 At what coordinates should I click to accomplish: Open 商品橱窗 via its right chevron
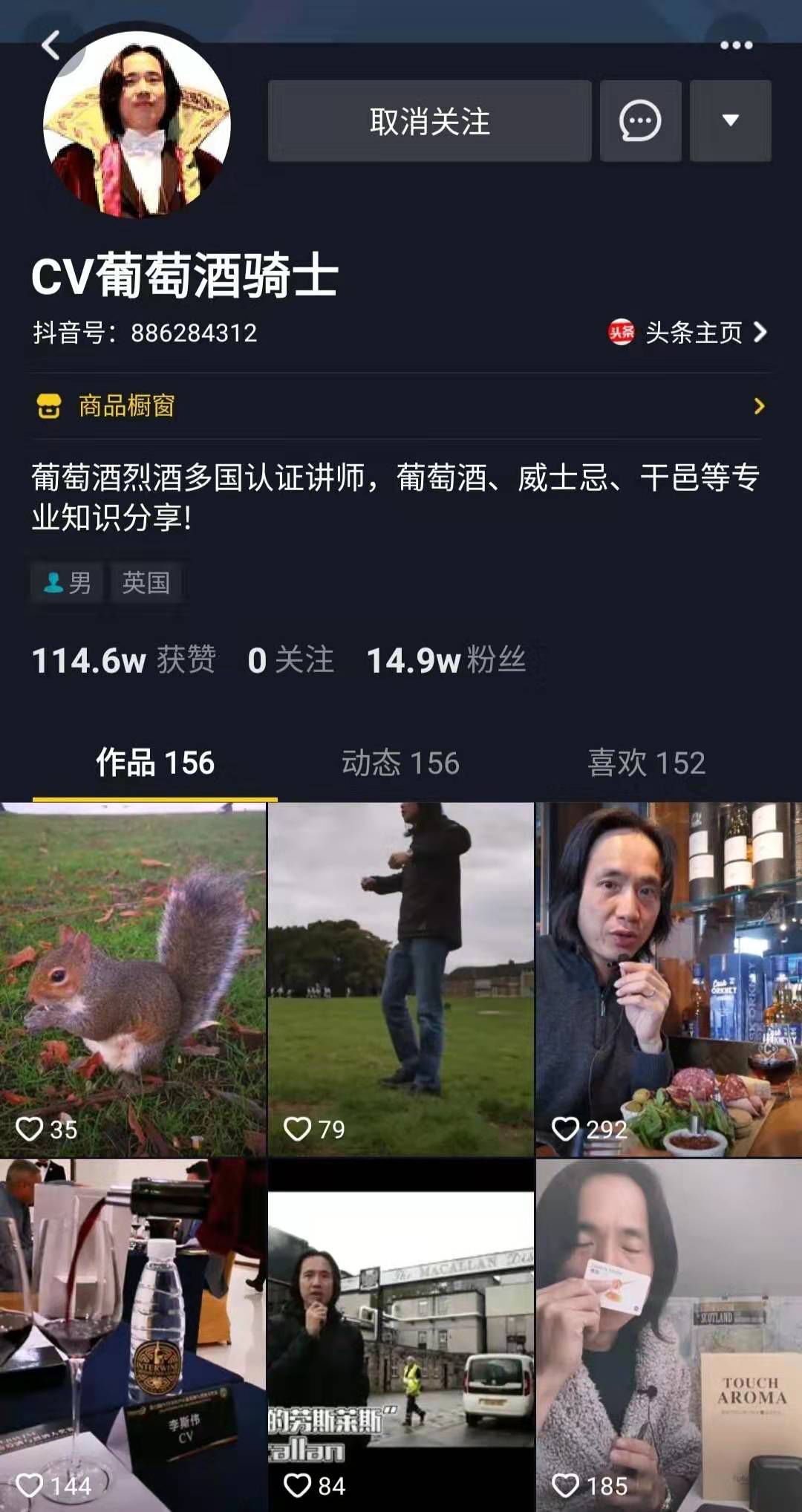[x=759, y=405]
